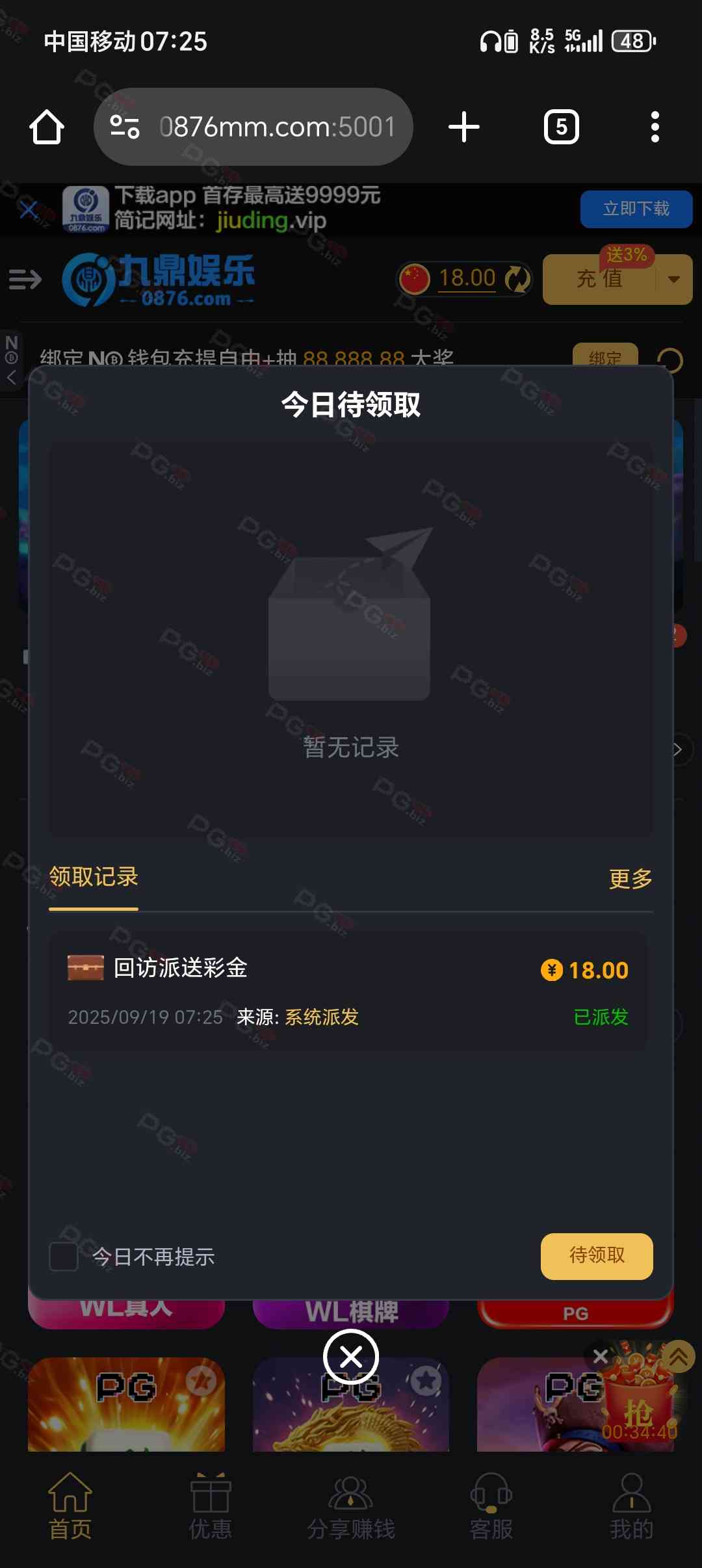Open the browser overflow menu

click(x=655, y=127)
